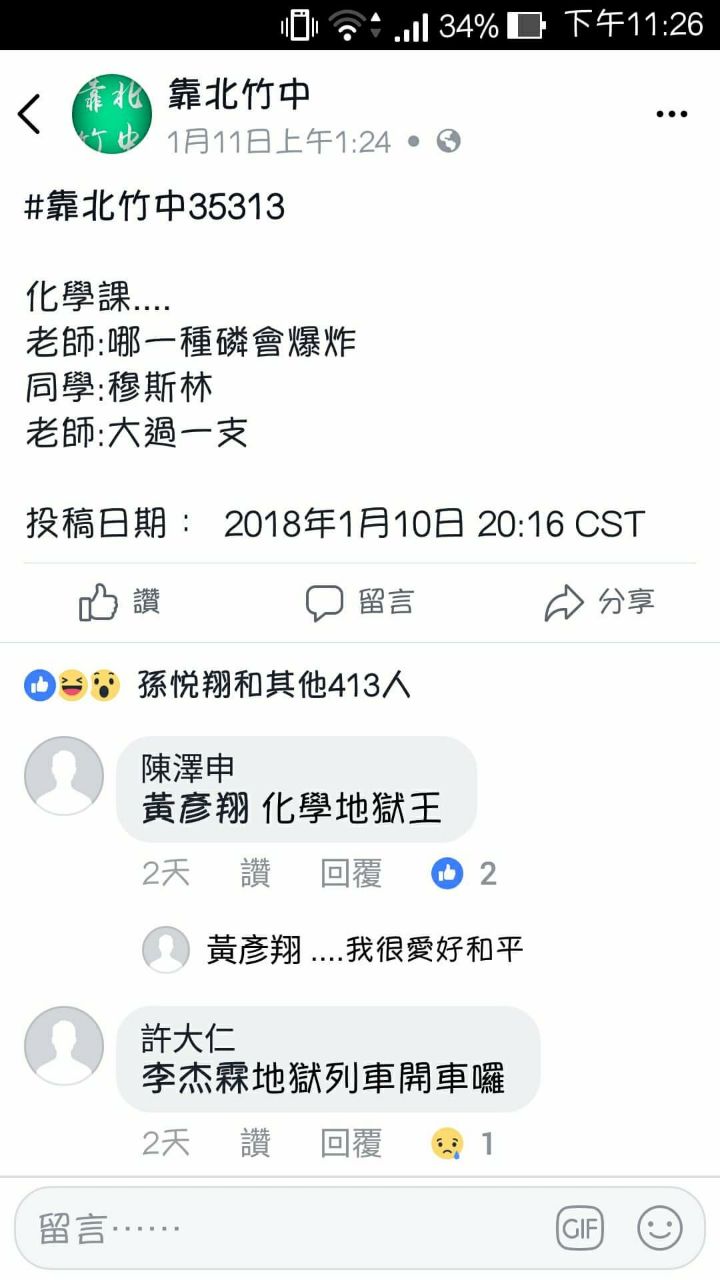Focus the 留言 comment input field
The image size is (720, 1280).
tap(280, 1229)
